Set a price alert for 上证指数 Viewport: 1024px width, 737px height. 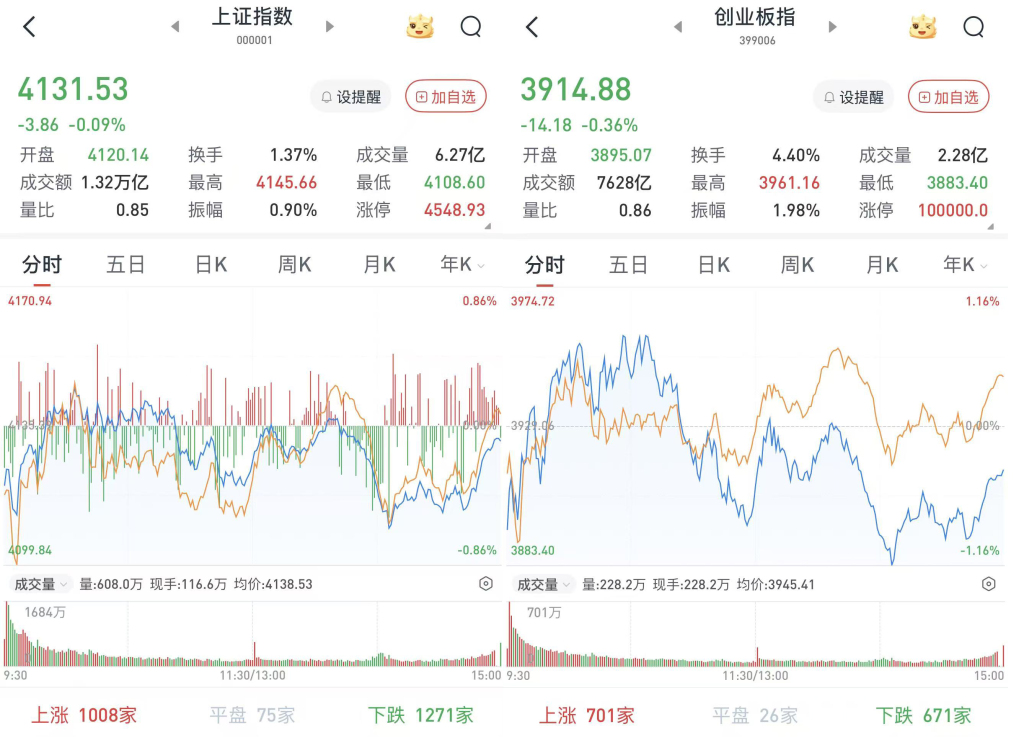tap(351, 97)
